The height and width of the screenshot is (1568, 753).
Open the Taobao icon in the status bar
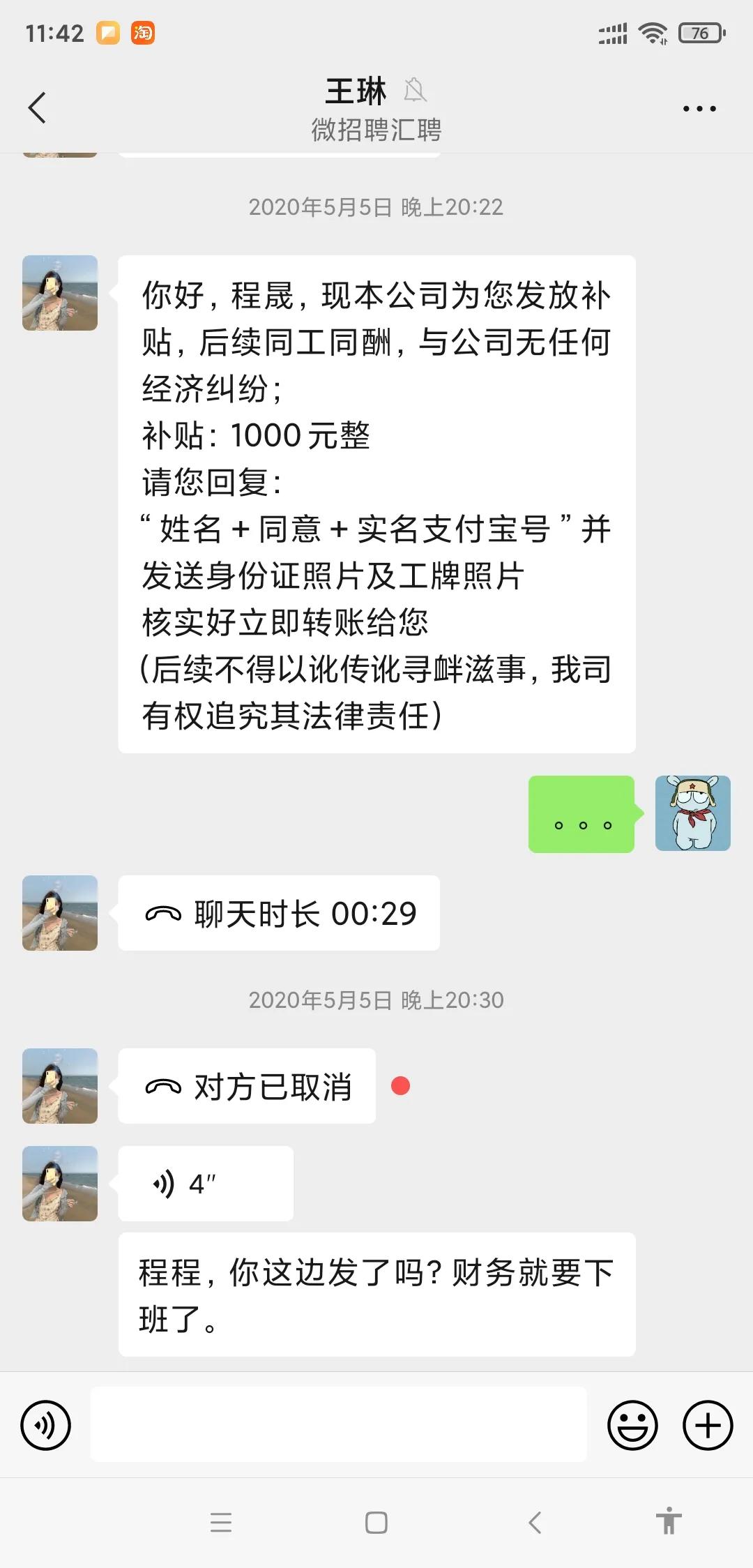pyautogui.click(x=142, y=31)
